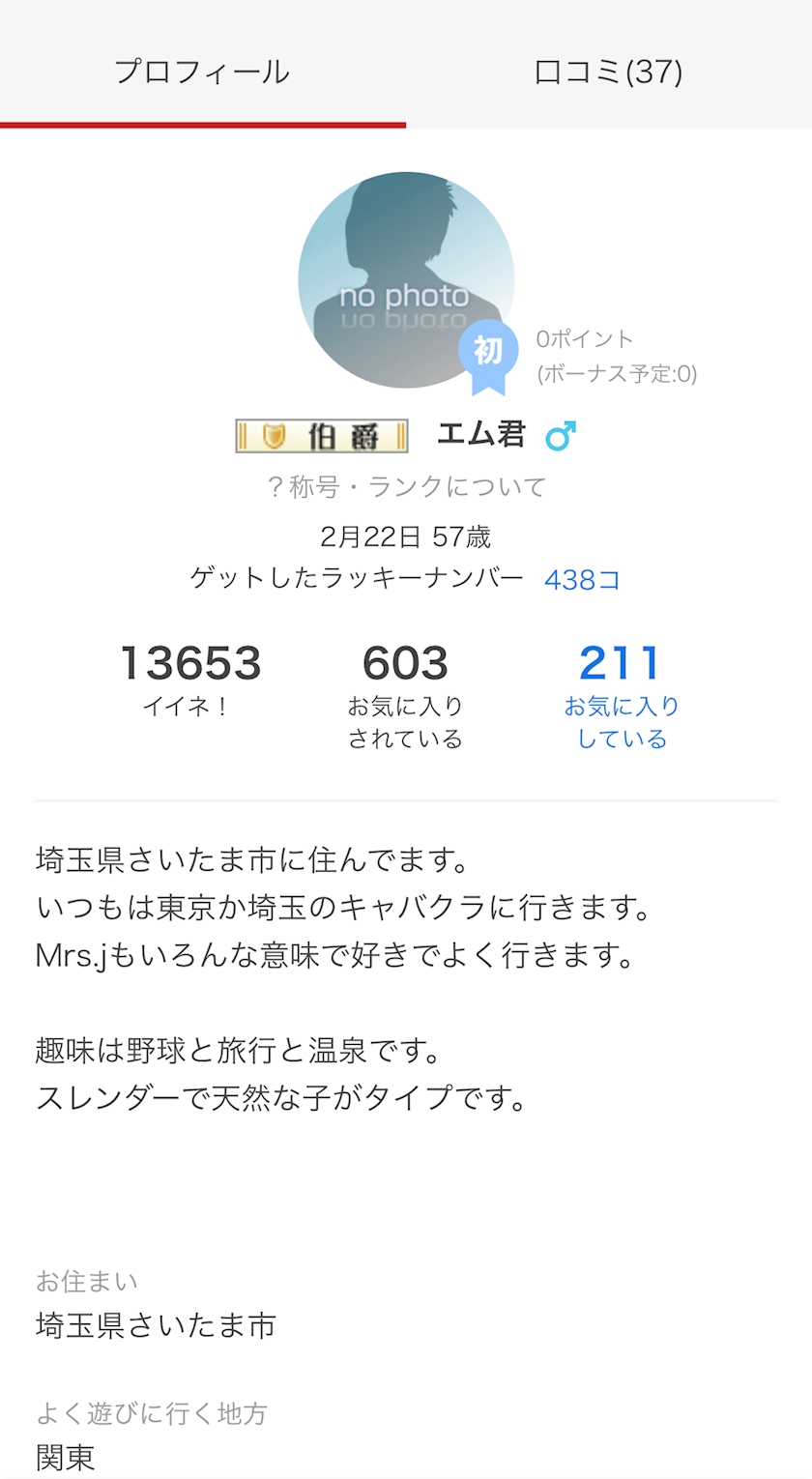Image resolution: width=812 pixels, height=1479 pixels.
Task: Open 称号・ランクについて help link
Action: [406, 486]
